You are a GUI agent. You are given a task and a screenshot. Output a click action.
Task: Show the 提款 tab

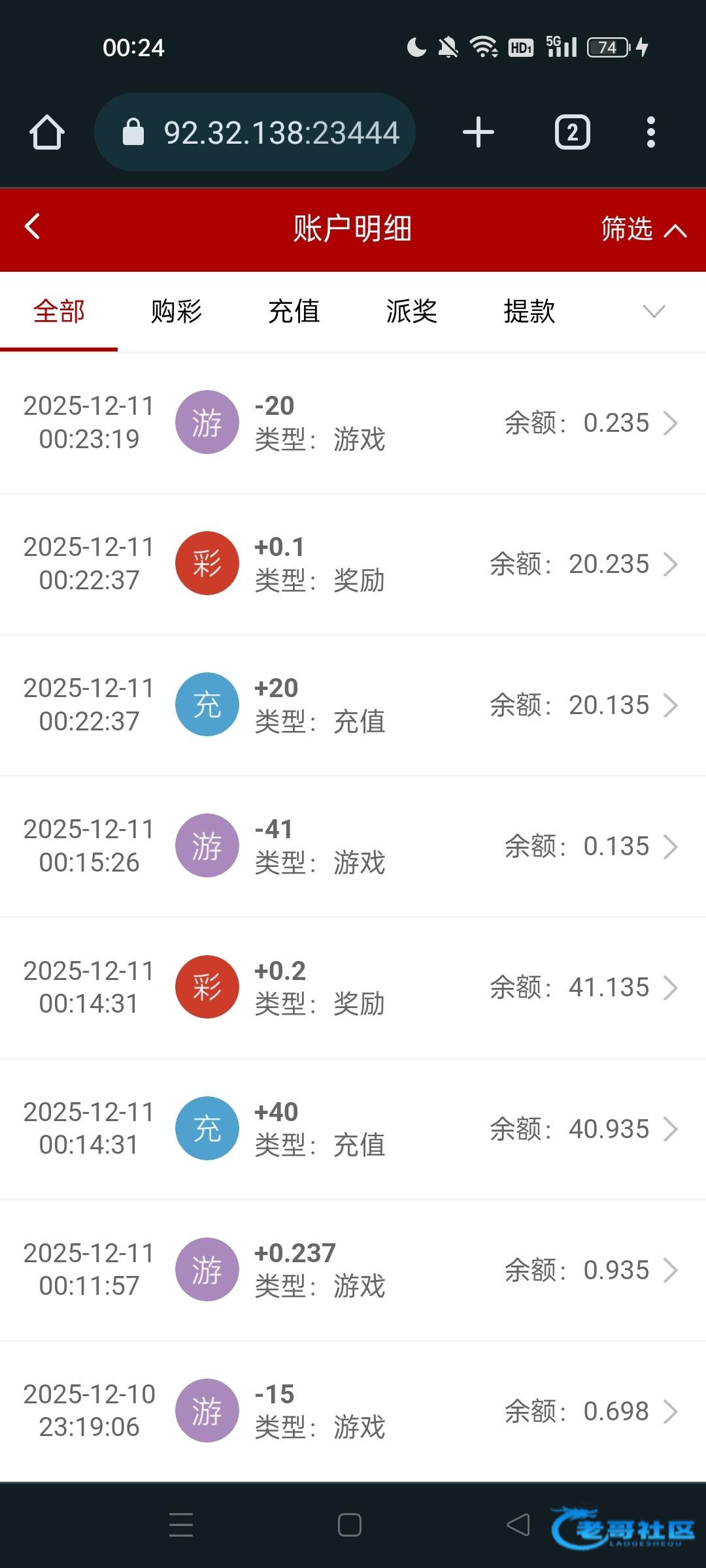tap(529, 312)
